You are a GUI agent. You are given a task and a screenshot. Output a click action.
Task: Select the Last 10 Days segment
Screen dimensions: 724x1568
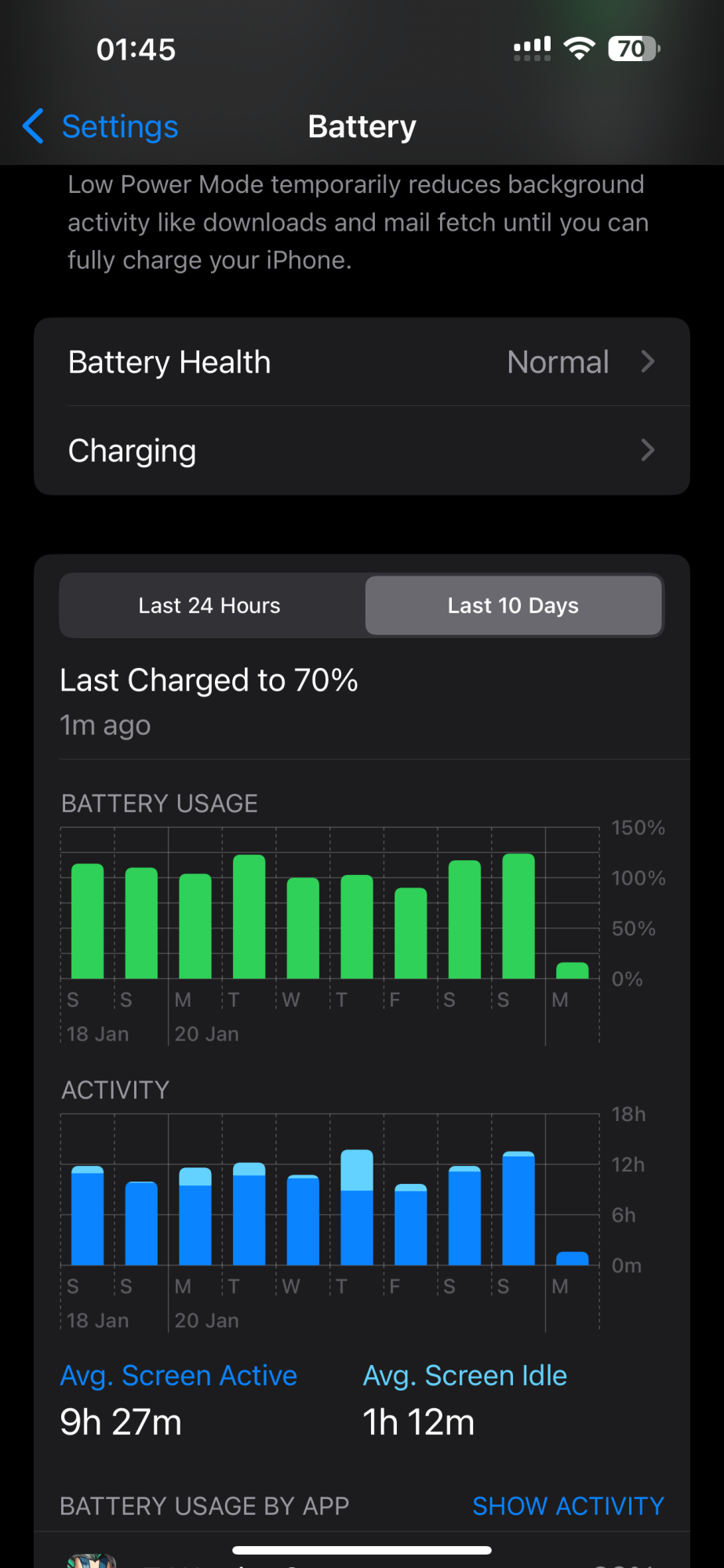[514, 605]
